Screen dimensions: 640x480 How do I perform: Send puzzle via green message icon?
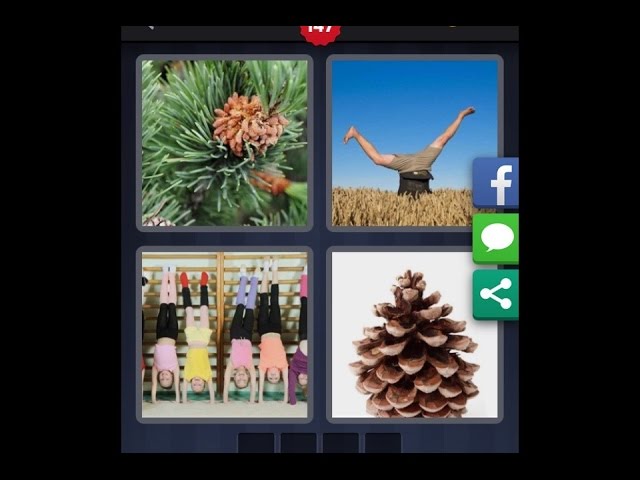pyautogui.click(x=496, y=239)
